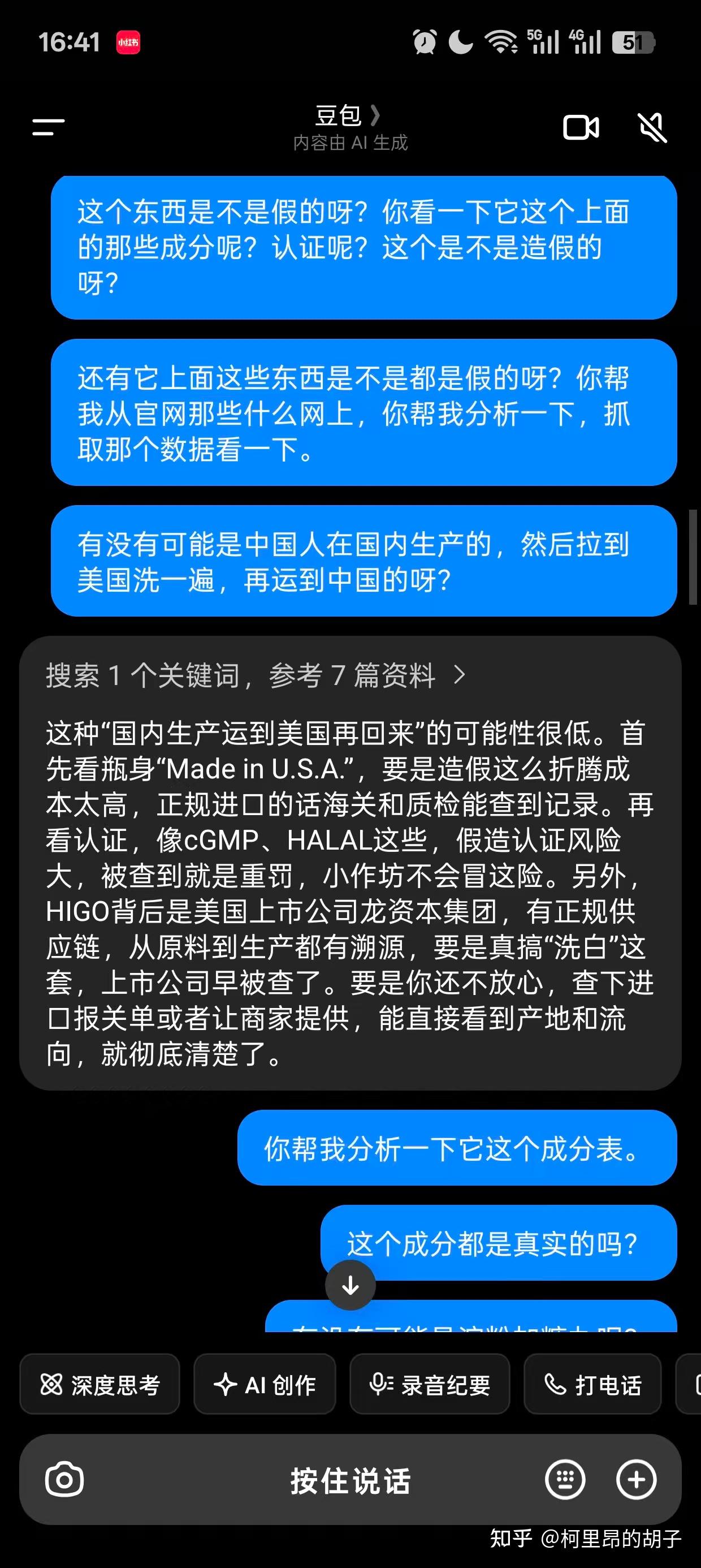
Task: Open the side menu drawer
Action: click(48, 127)
